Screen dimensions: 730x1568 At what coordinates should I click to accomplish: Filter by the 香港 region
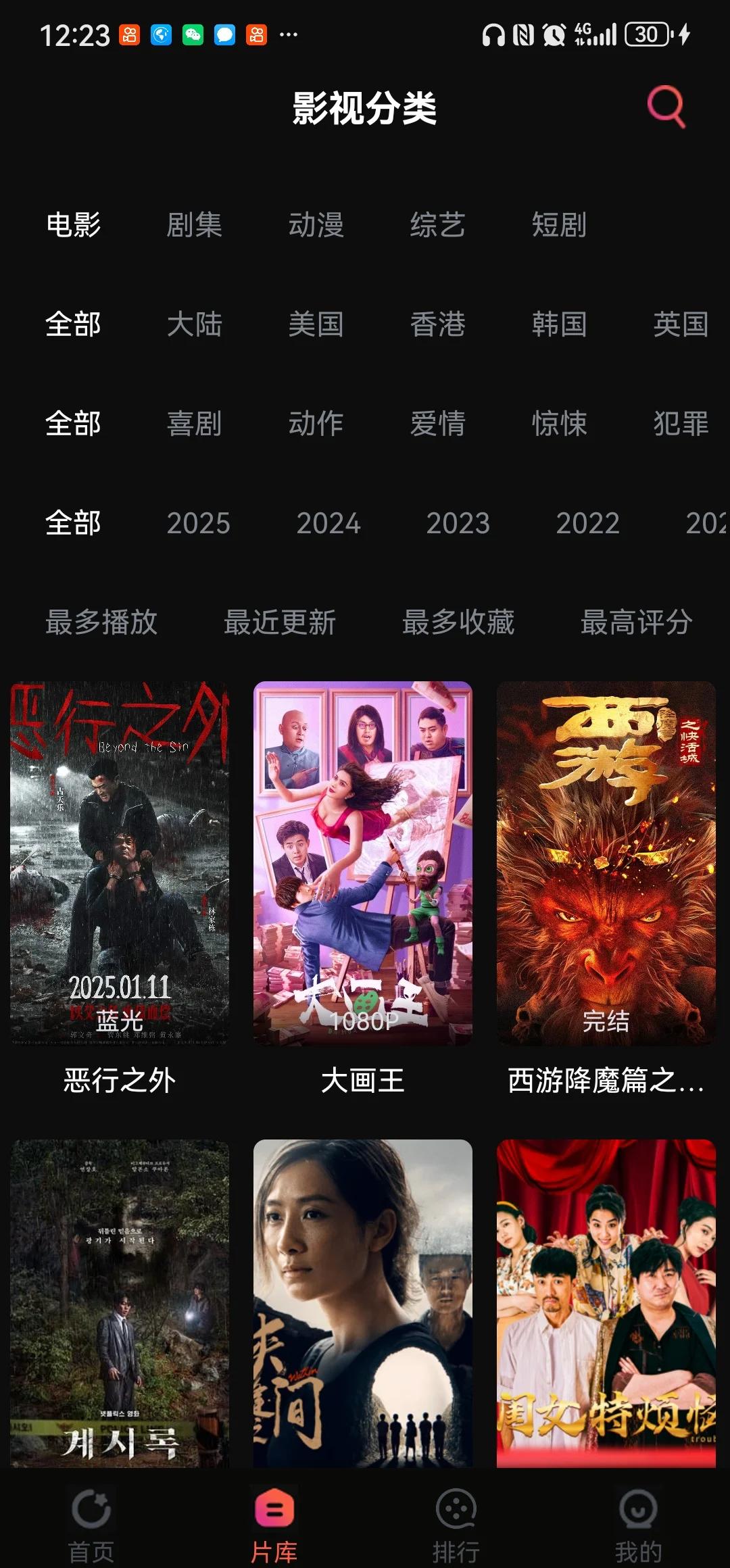pyautogui.click(x=438, y=324)
